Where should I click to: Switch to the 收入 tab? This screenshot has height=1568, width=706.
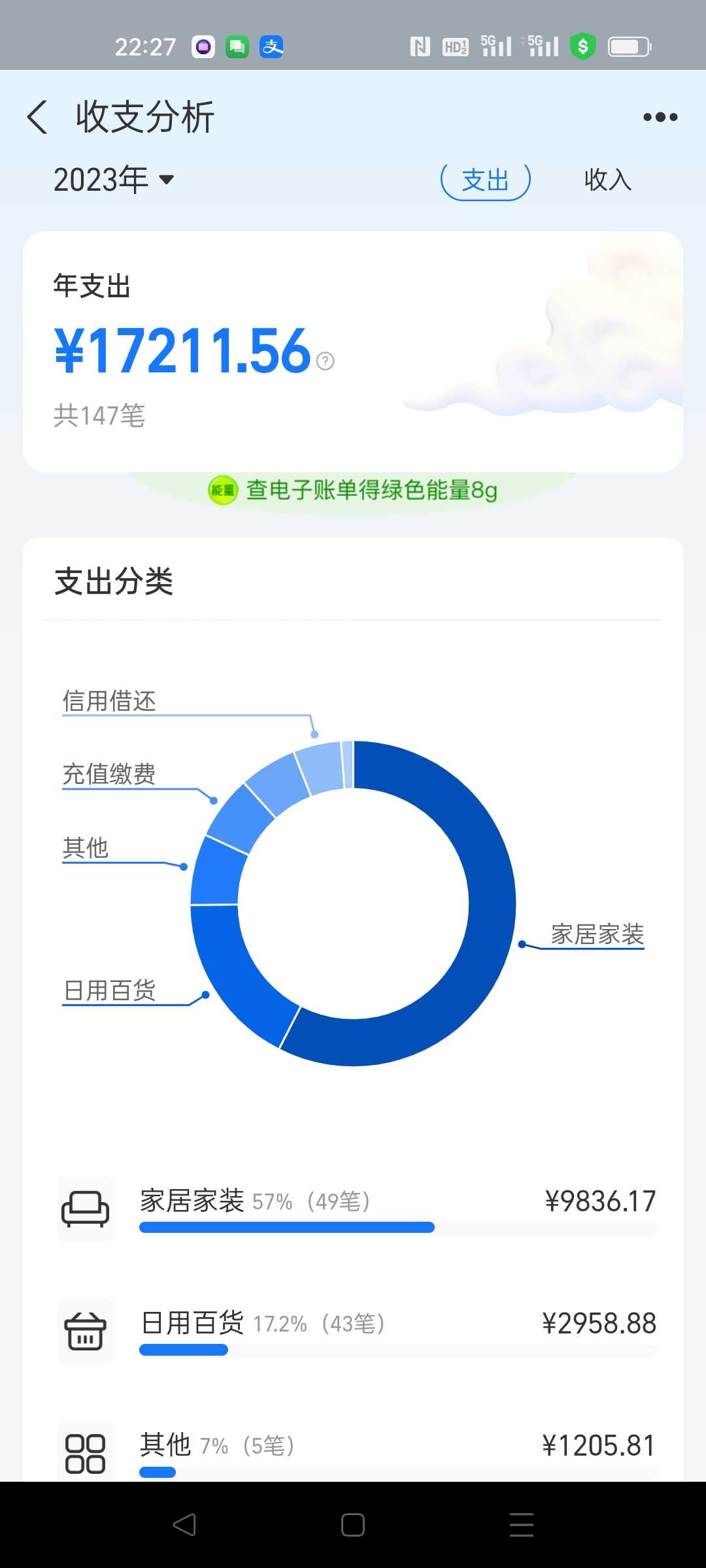tap(608, 180)
